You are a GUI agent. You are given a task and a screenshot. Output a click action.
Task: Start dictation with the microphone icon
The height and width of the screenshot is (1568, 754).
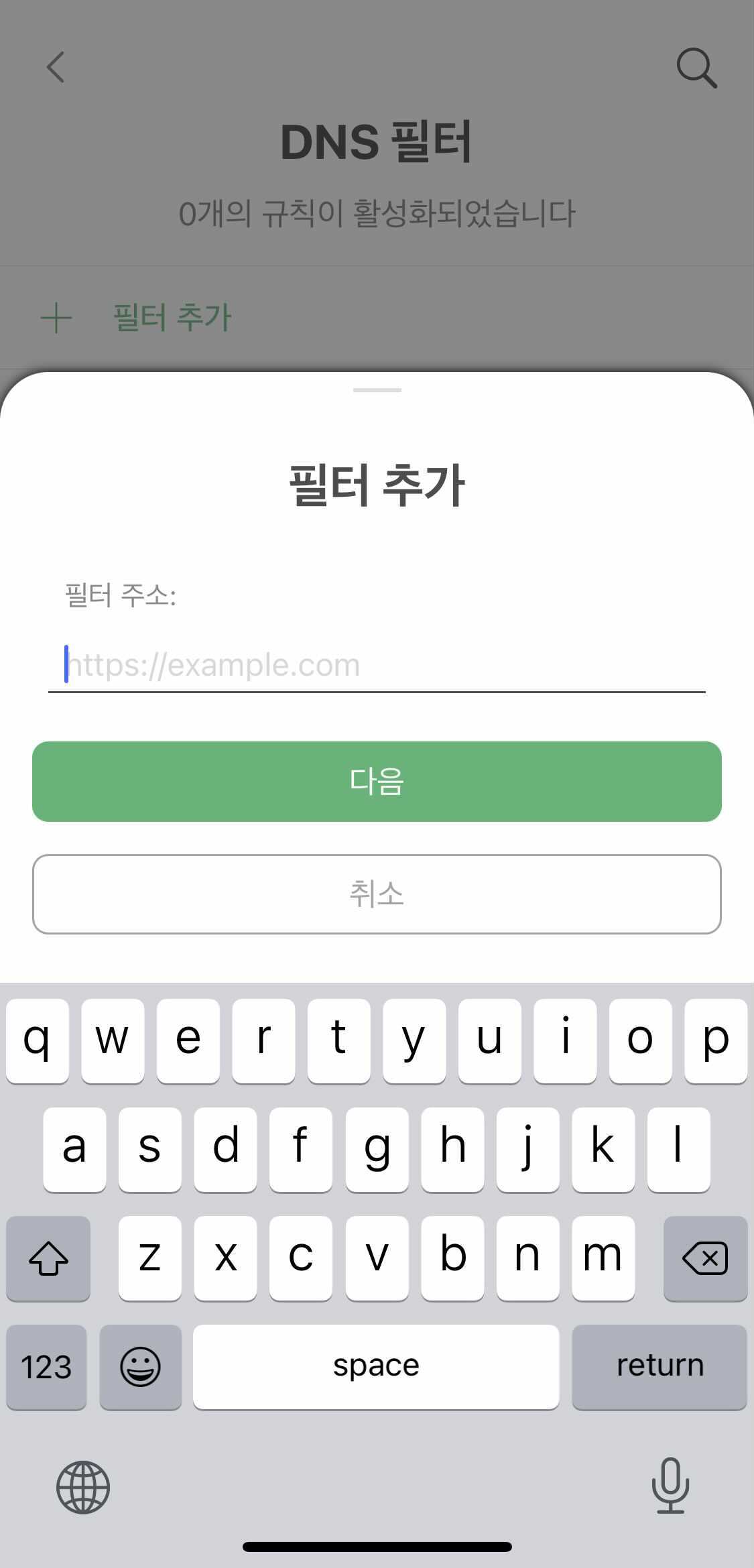[x=670, y=1486]
